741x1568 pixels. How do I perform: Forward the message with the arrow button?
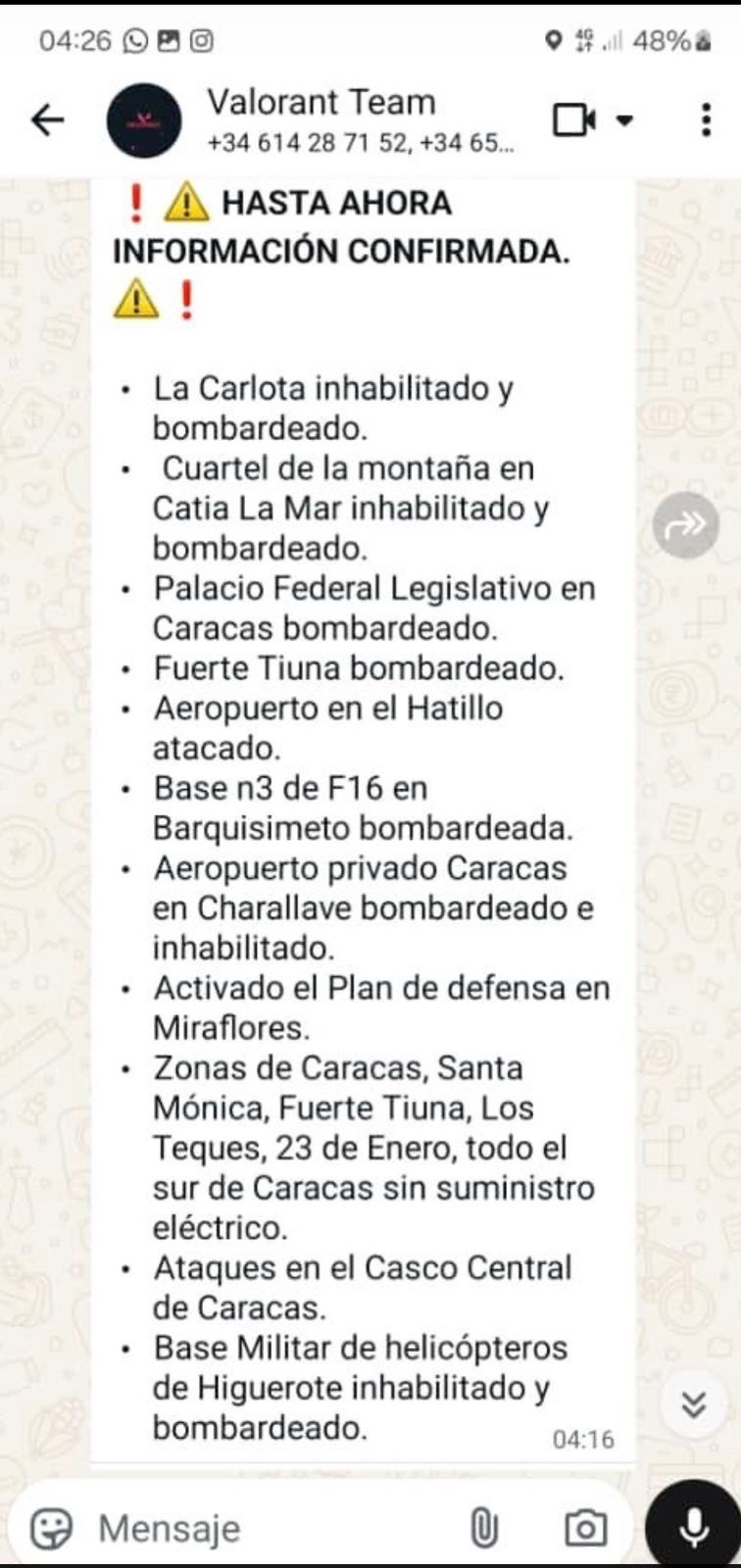(x=686, y=525)
